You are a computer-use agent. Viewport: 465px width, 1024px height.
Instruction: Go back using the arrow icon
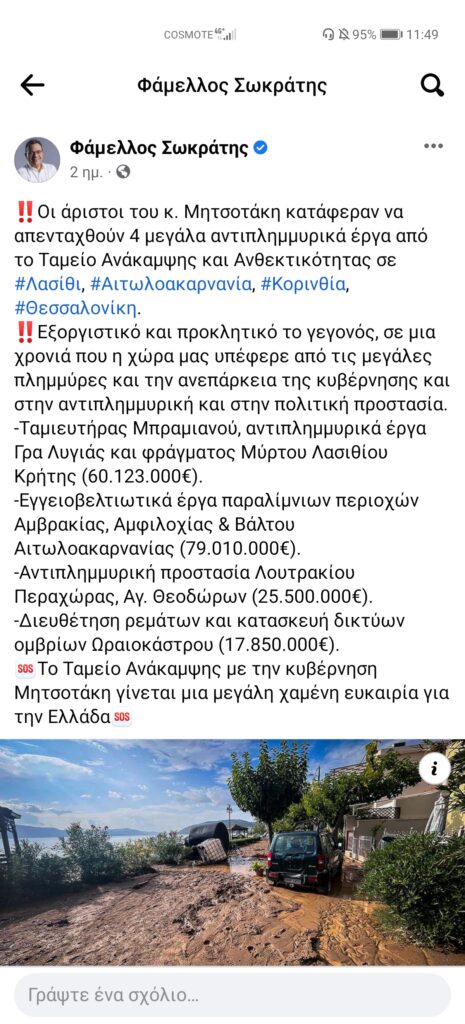(x=32, y=85)
